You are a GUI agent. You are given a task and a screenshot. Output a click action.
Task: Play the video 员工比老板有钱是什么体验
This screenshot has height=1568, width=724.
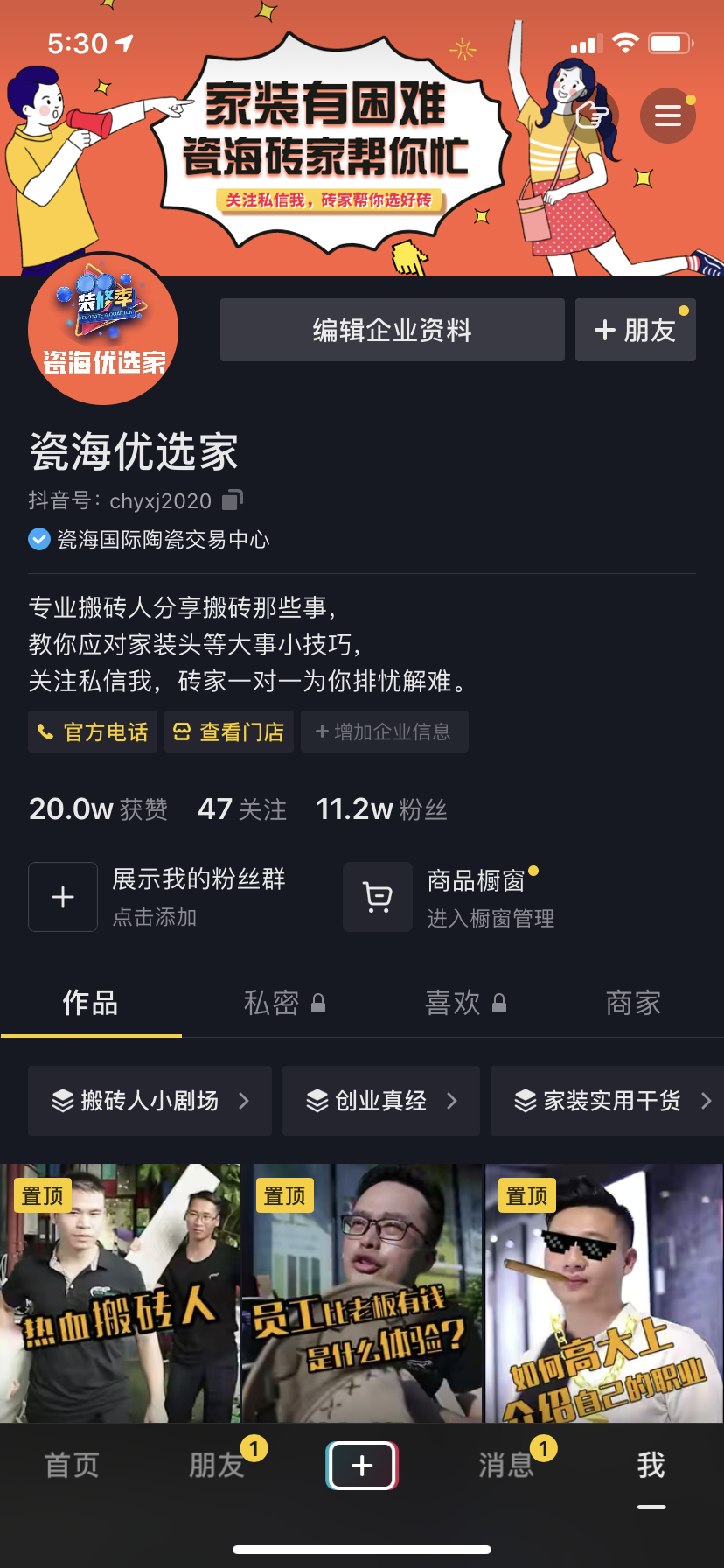coord(362,1293)
